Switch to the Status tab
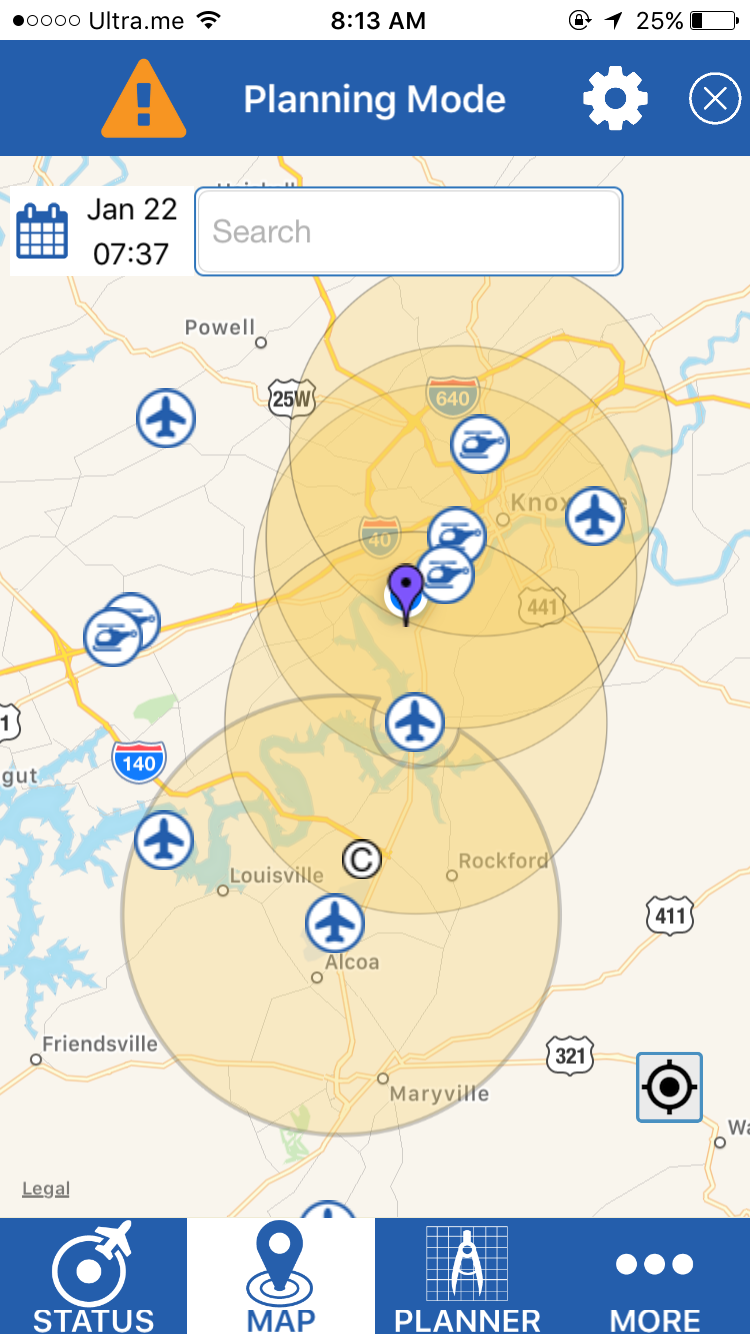The height and width of the screenshot is (1334, 750). [x=93, y=1276]
